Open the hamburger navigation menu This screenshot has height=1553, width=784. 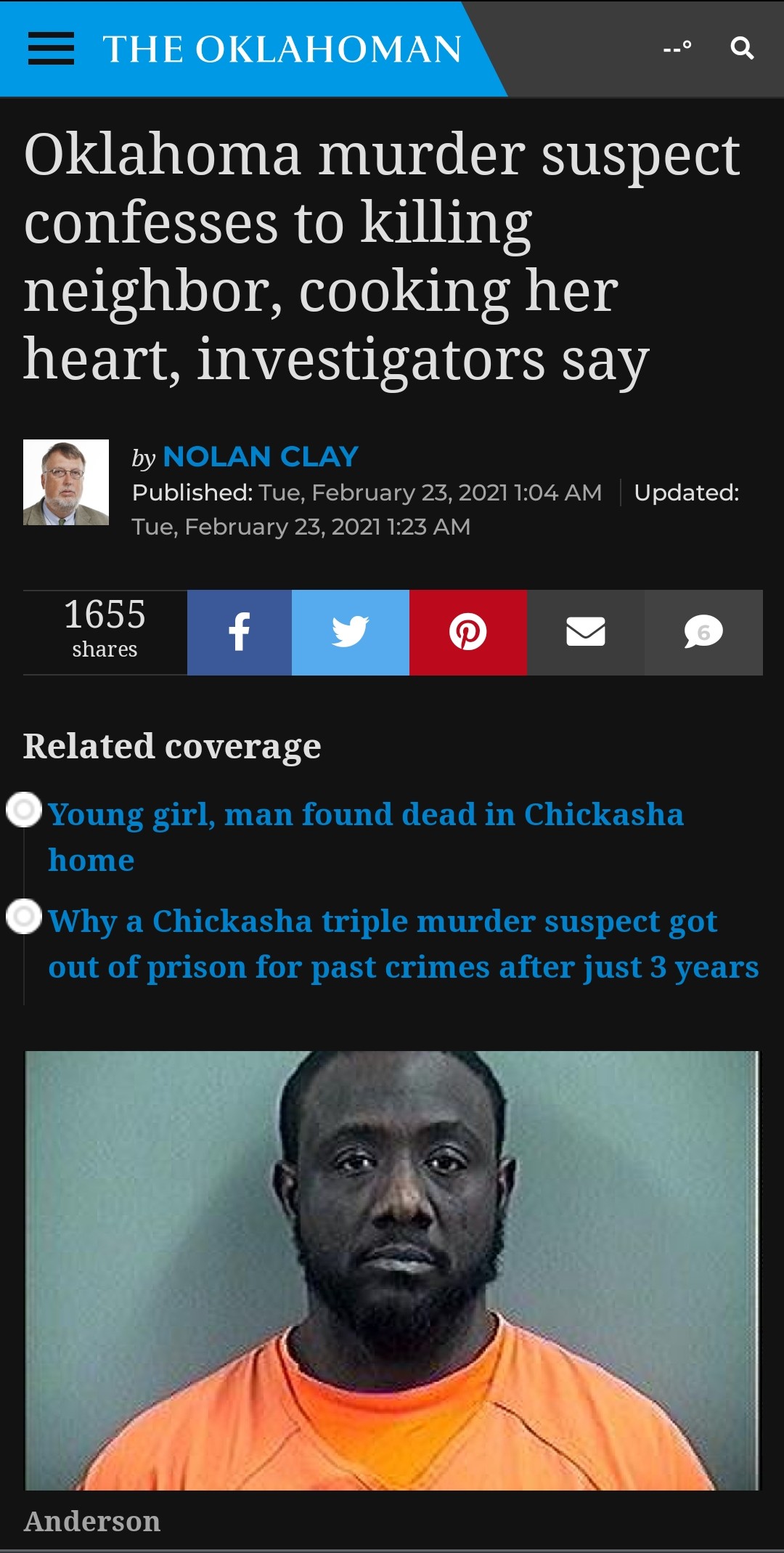click(x=51, y=49)
